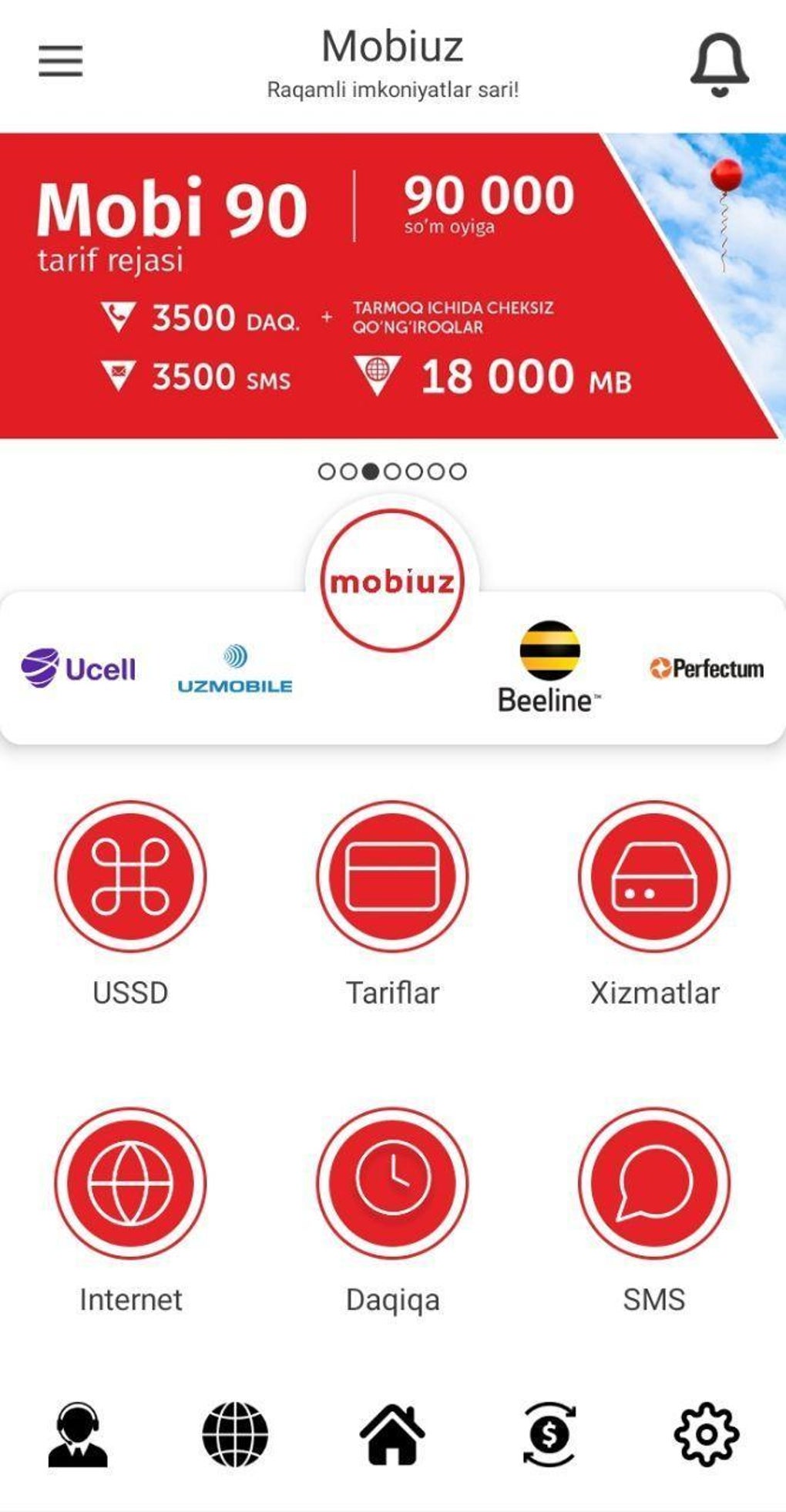Open the settings gear
This screenshot has height=1512, width=786.
point(707,1434)
